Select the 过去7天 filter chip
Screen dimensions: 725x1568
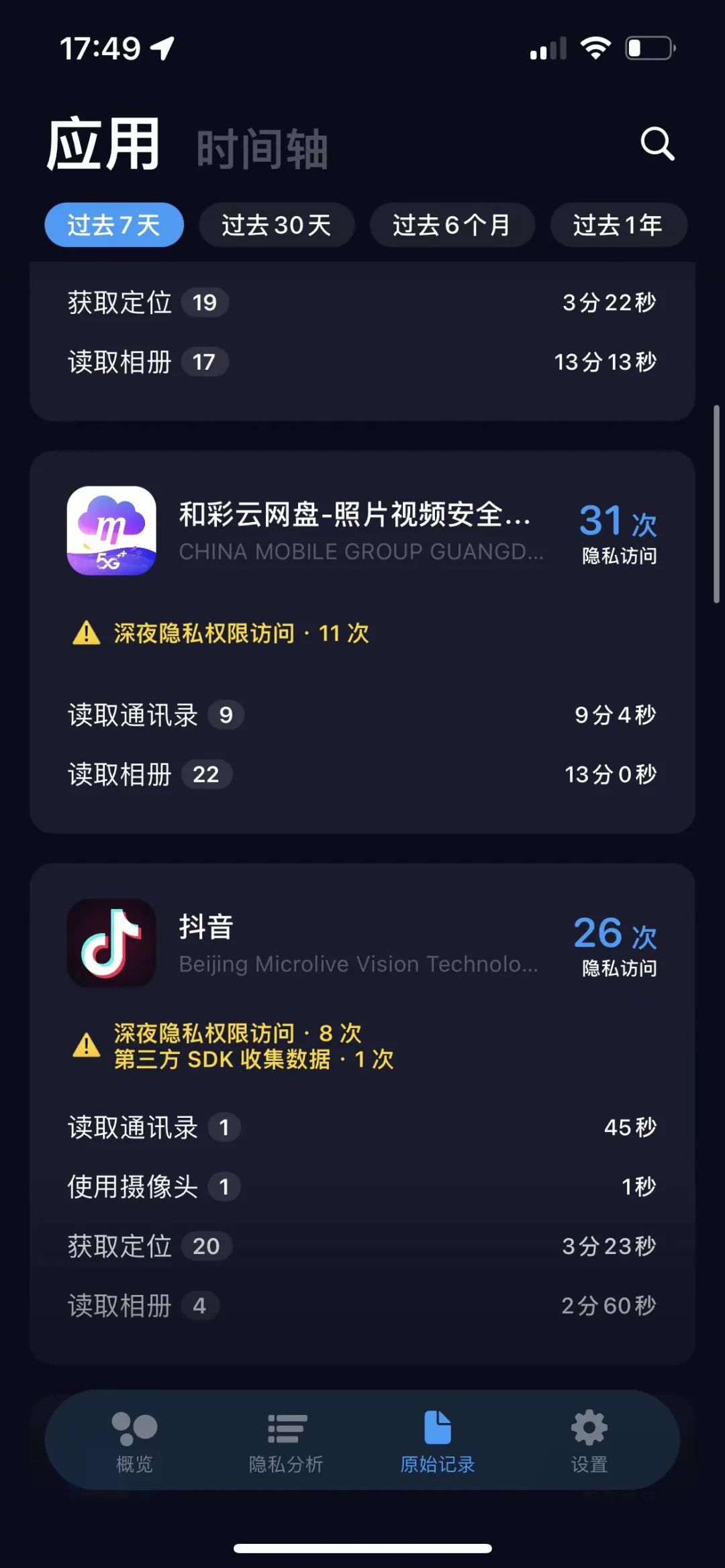(x=113, y=225)
